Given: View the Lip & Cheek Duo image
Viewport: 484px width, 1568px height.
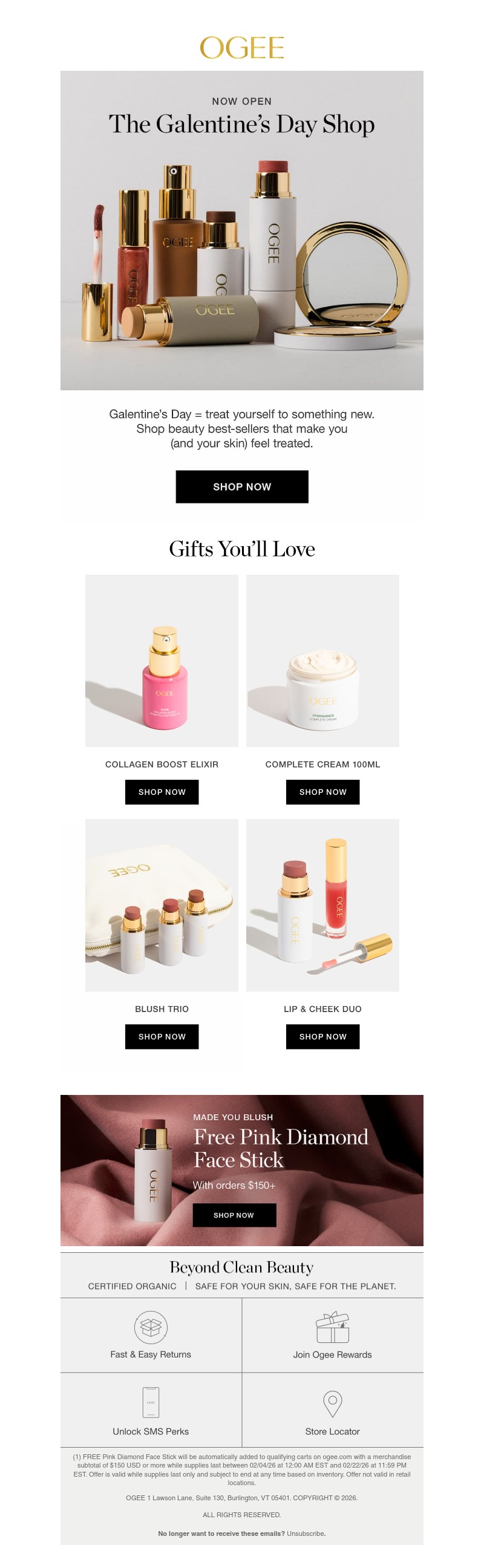Looking at the screenshot, I should [322, 904].
